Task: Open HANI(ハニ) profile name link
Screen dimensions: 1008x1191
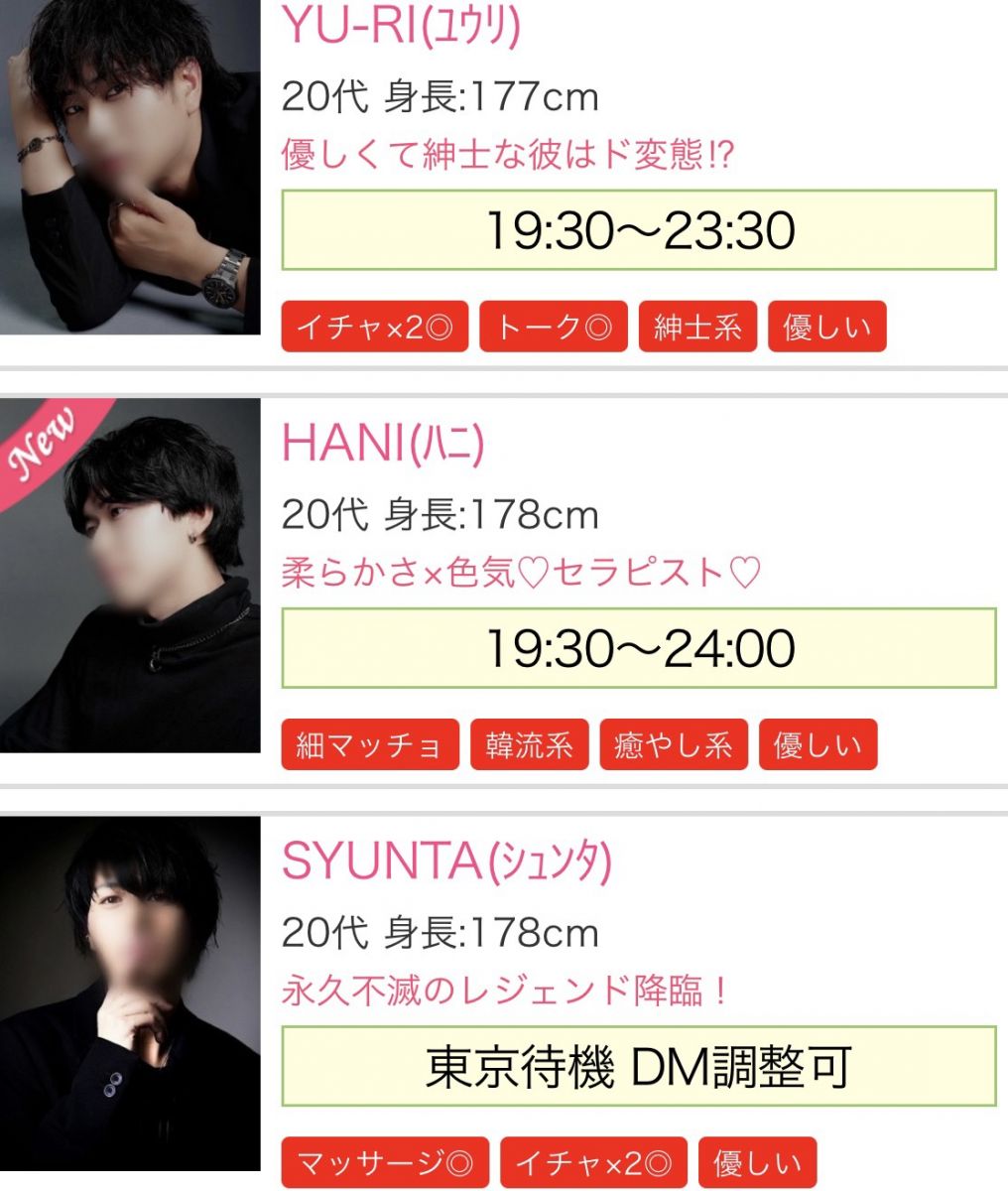Action: click(383, 443)
